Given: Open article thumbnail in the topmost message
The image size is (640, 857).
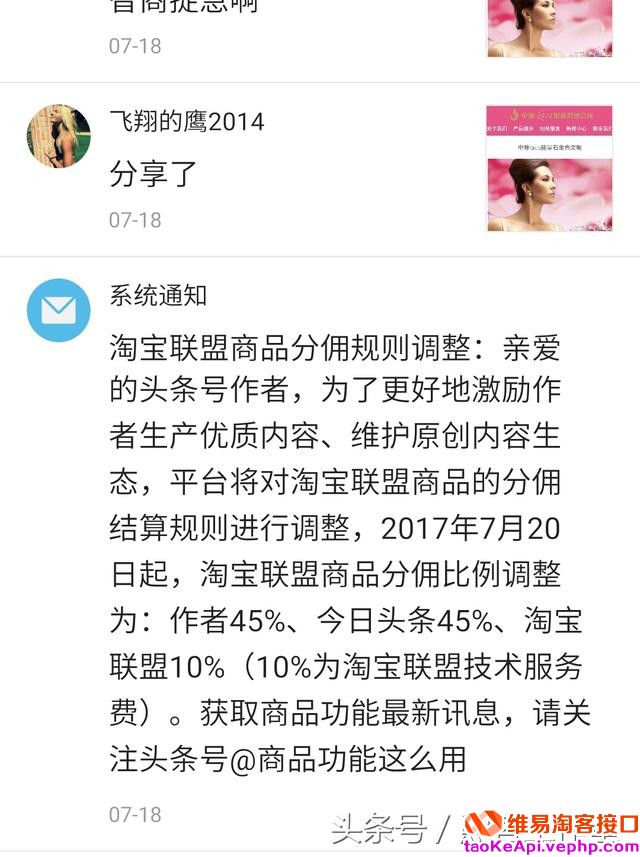Looking at the screenshot, I should tap(549, 28).
